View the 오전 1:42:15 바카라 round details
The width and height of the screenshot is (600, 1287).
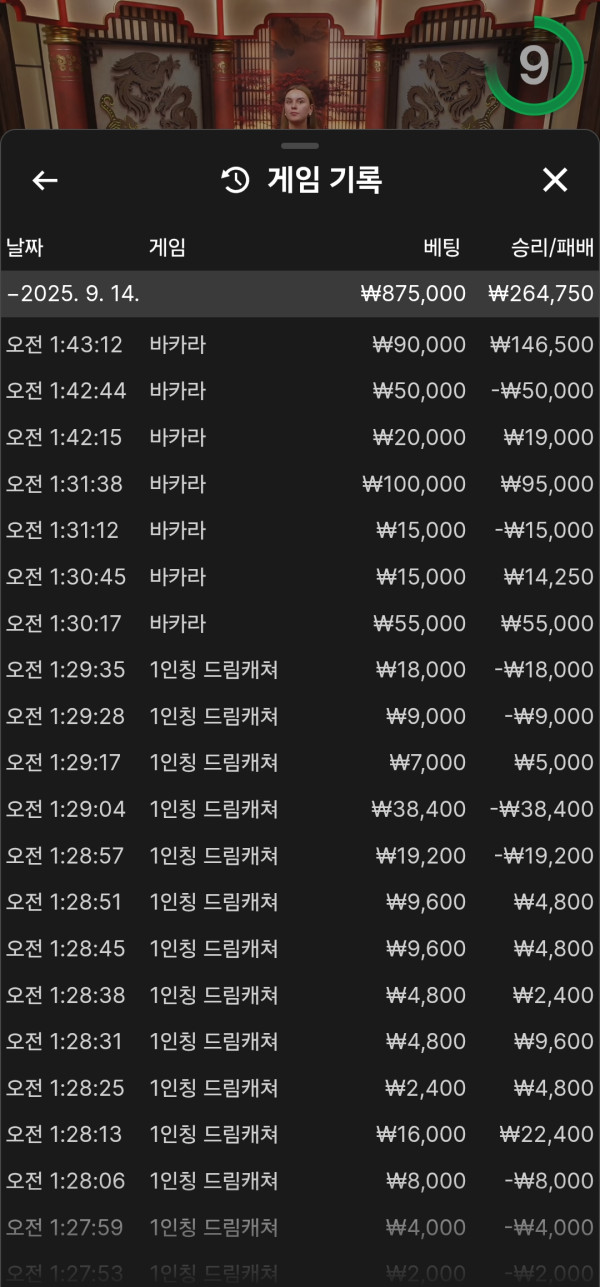tap(300, 438)
